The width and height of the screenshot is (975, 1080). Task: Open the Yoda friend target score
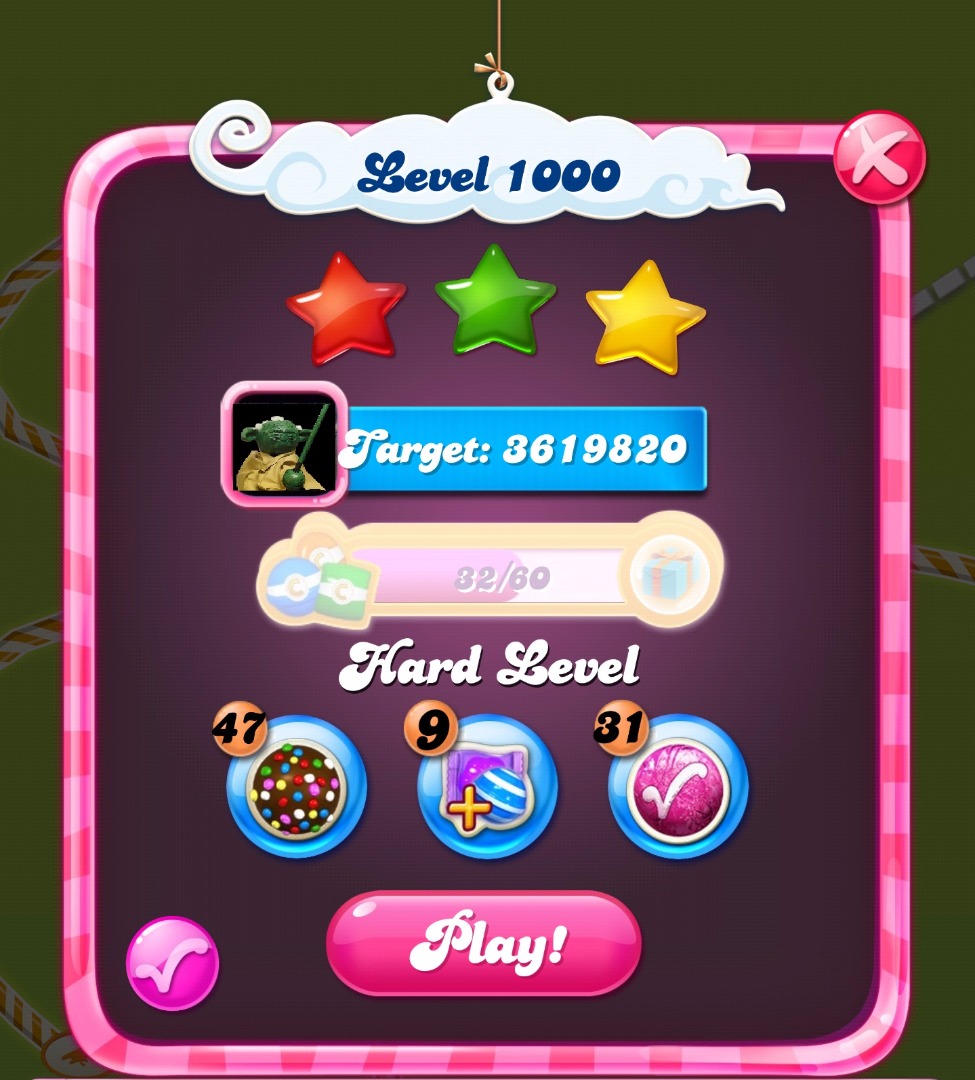[284, 445]
